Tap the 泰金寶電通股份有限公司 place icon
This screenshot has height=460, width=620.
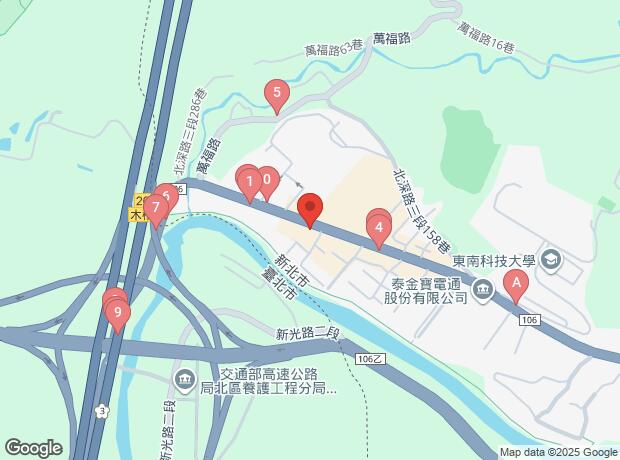point(483,290)
